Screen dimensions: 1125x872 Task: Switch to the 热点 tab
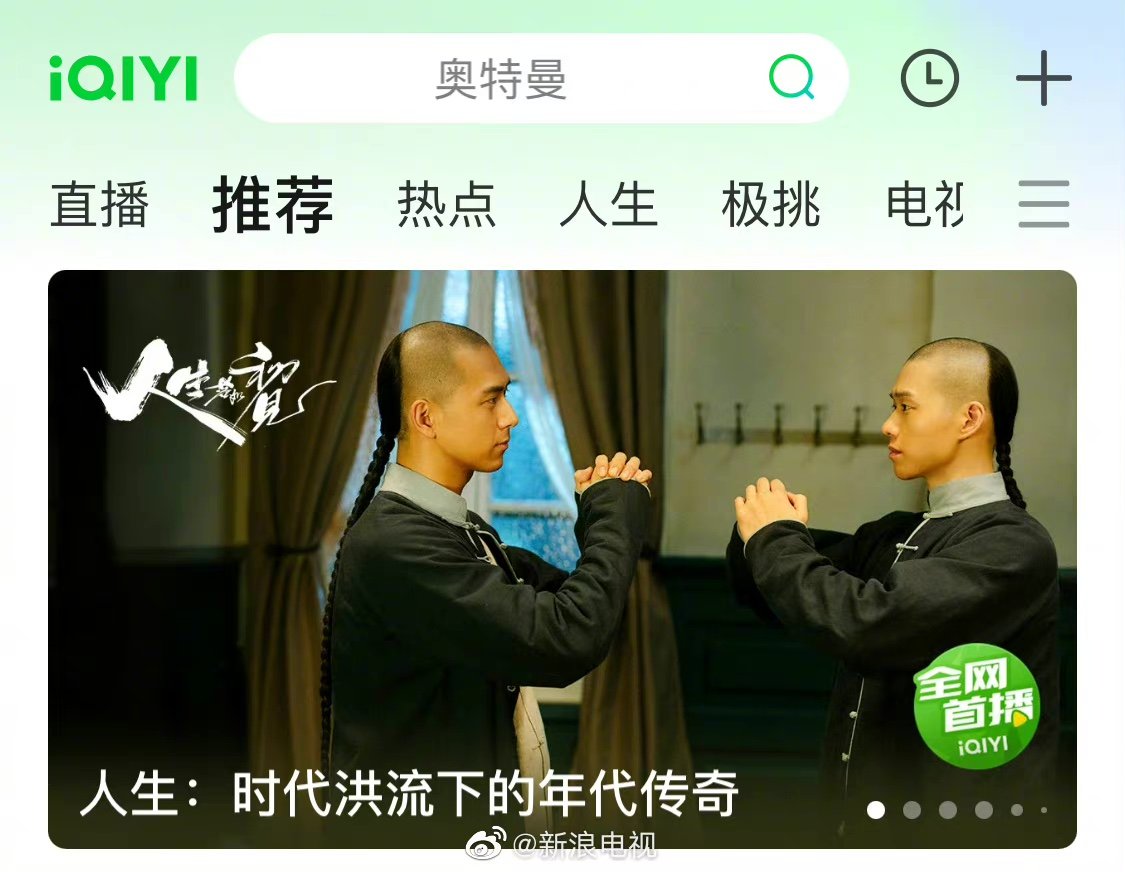tap(446, 205)
